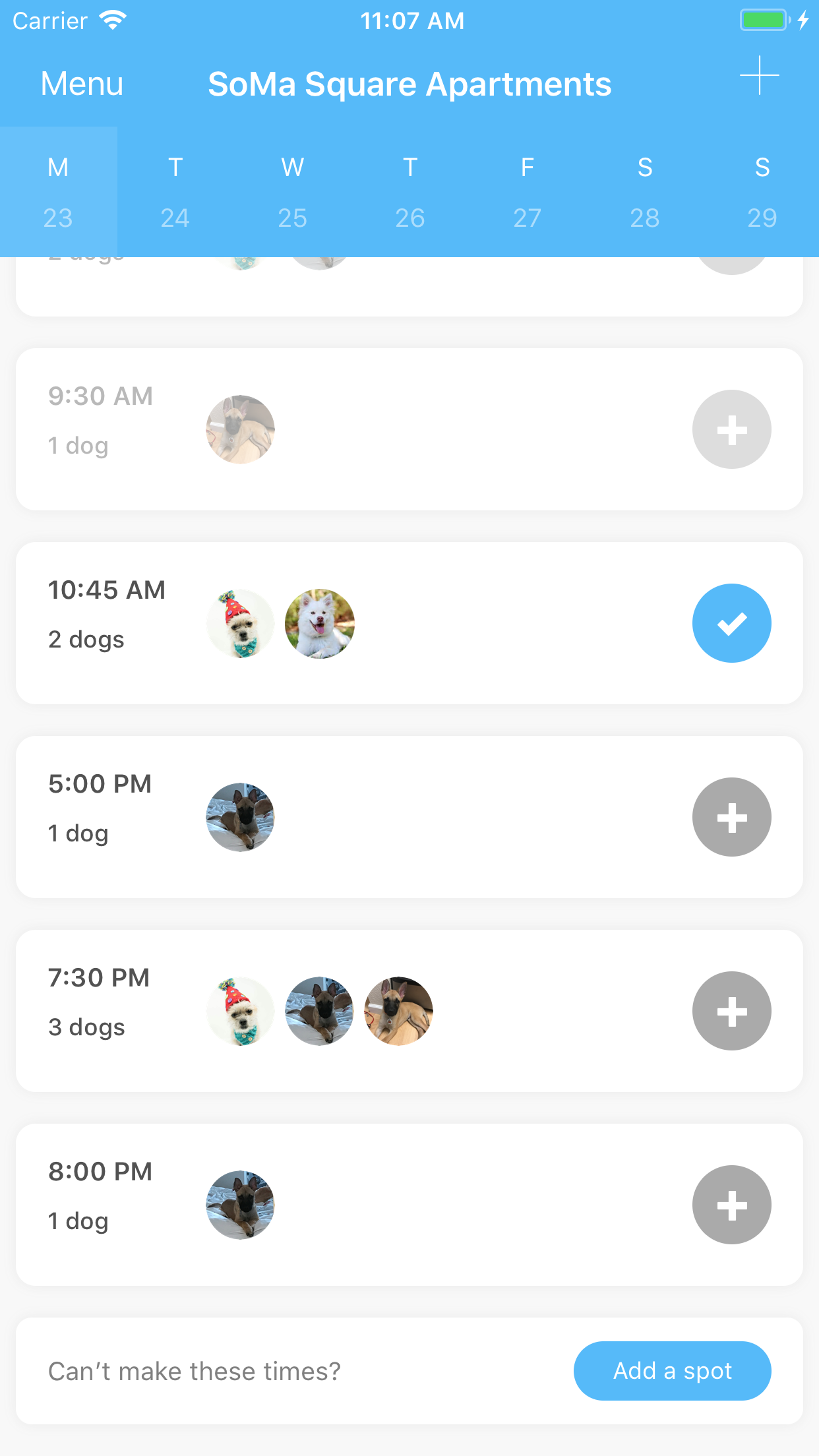Tap the plus button for 9:30 AM

pos(731,429)
